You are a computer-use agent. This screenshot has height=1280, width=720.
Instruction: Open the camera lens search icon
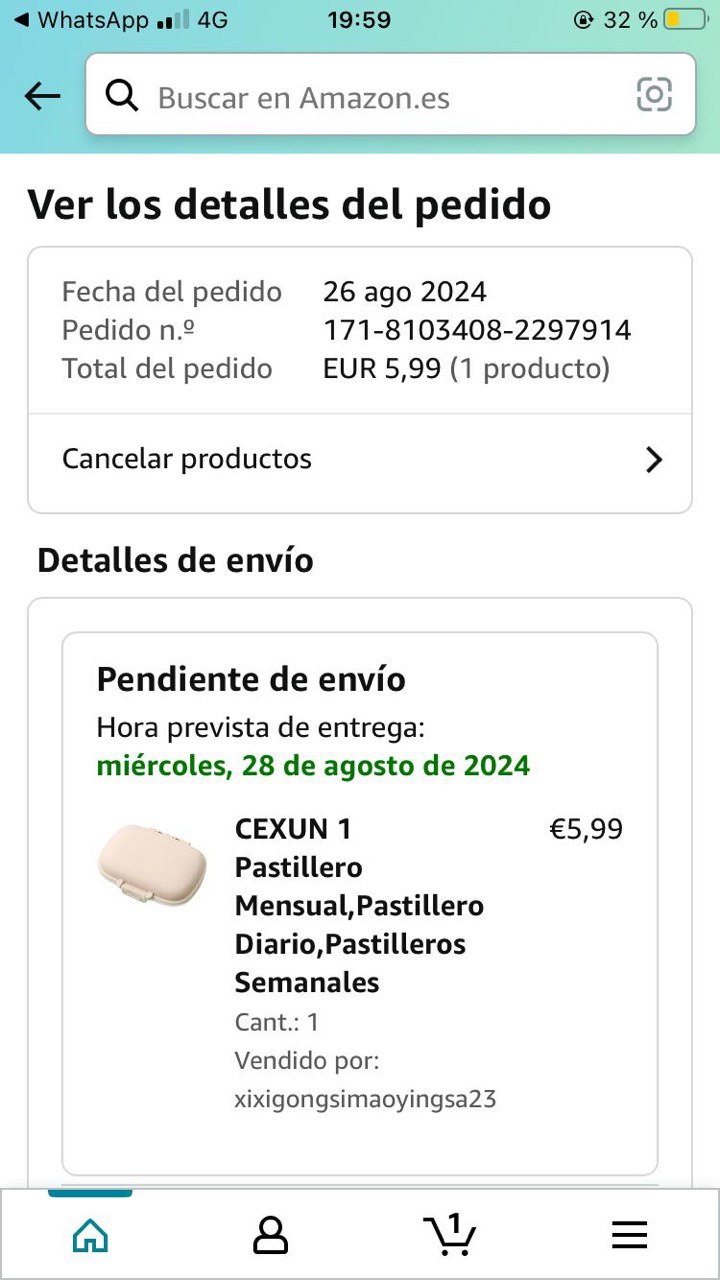click(654, 95)
